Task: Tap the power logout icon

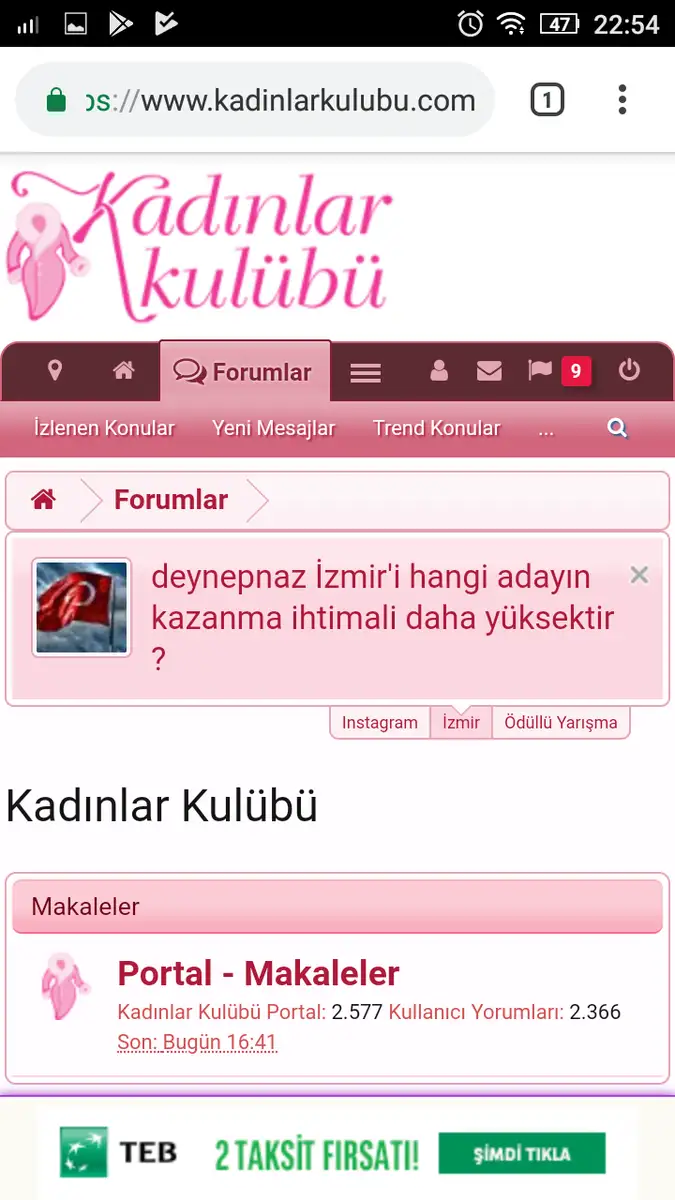Action: click(x=629, y=370)
